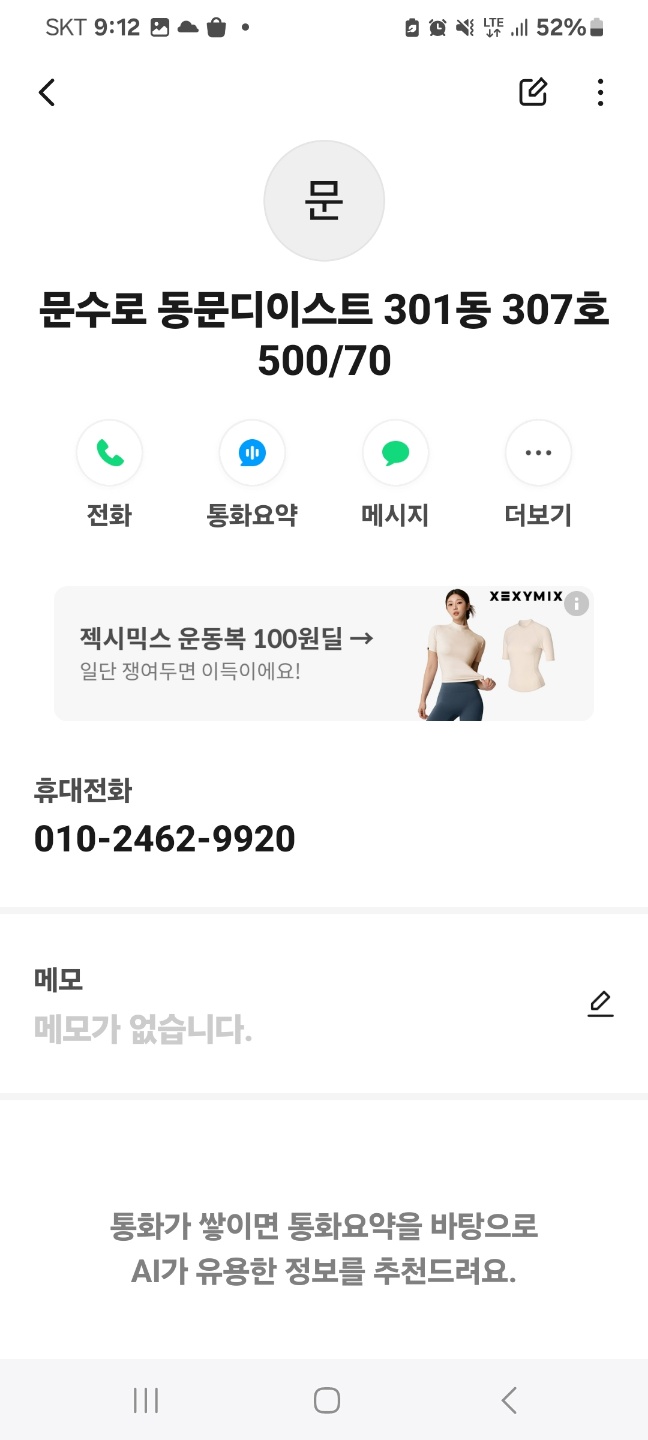Go to home screen via navigation bar
This screenshot has width=648, height=1440.
[x=327, y=1400]
